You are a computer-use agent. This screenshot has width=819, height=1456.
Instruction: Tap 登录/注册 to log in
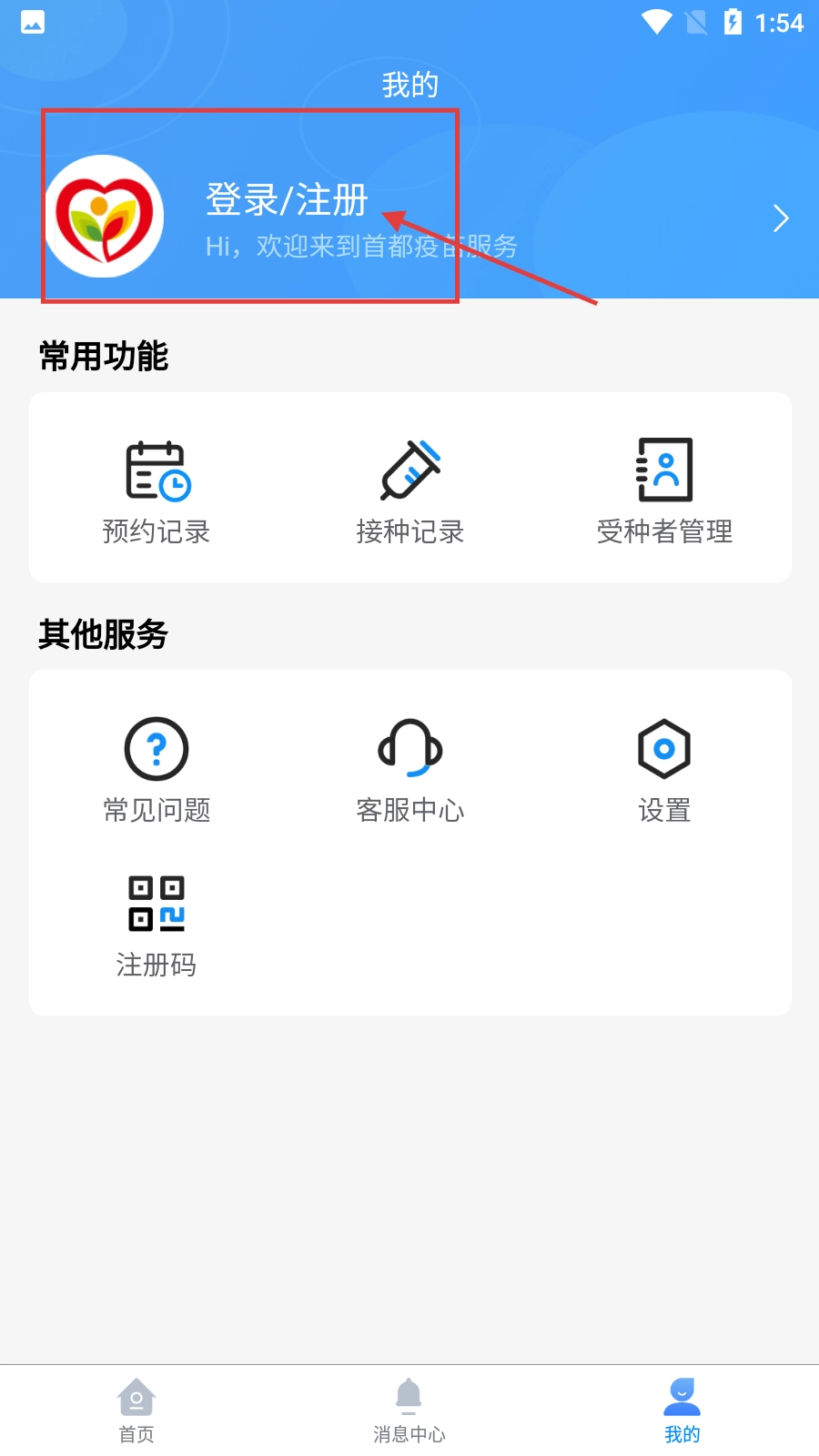(x=287, y=200)
